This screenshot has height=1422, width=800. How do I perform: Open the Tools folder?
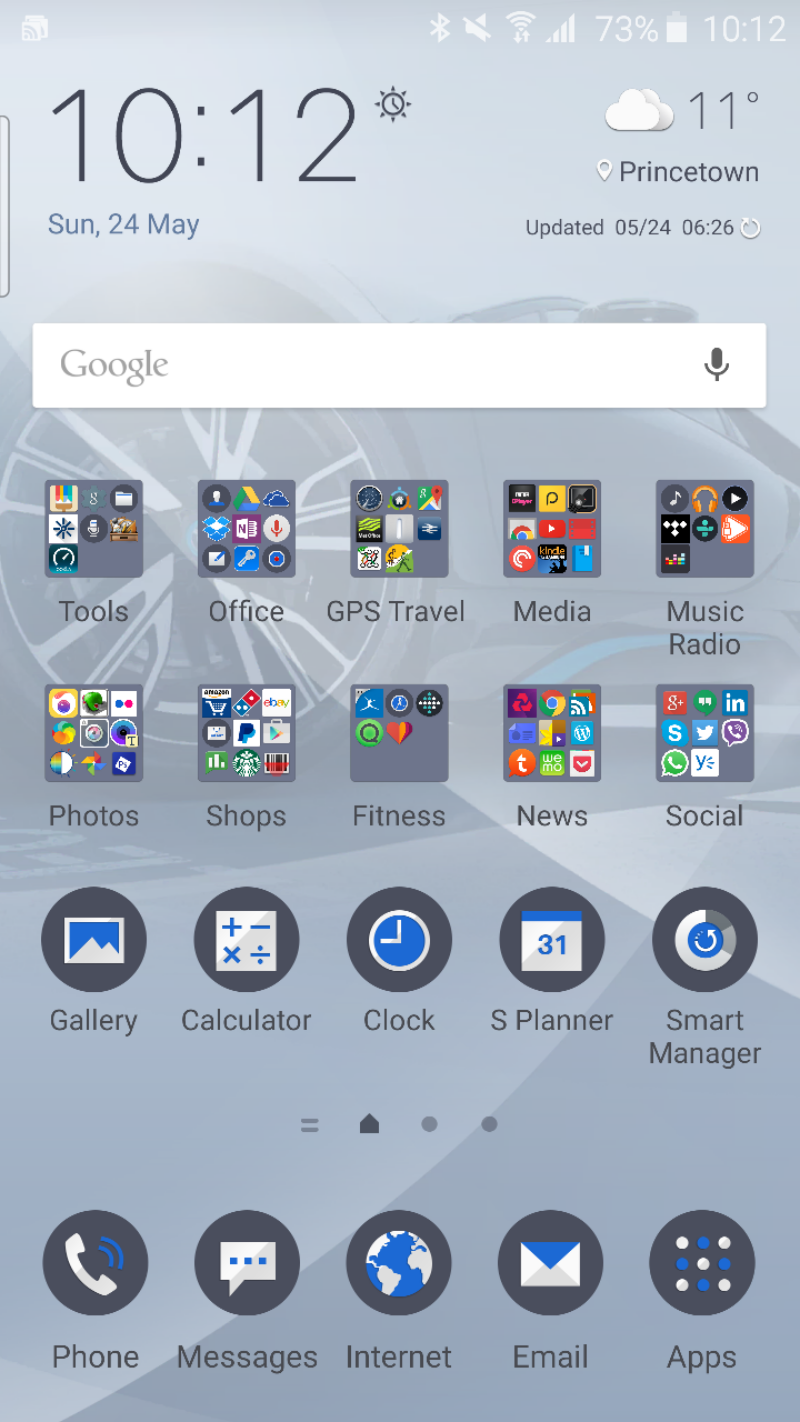(x=94, y=529)
